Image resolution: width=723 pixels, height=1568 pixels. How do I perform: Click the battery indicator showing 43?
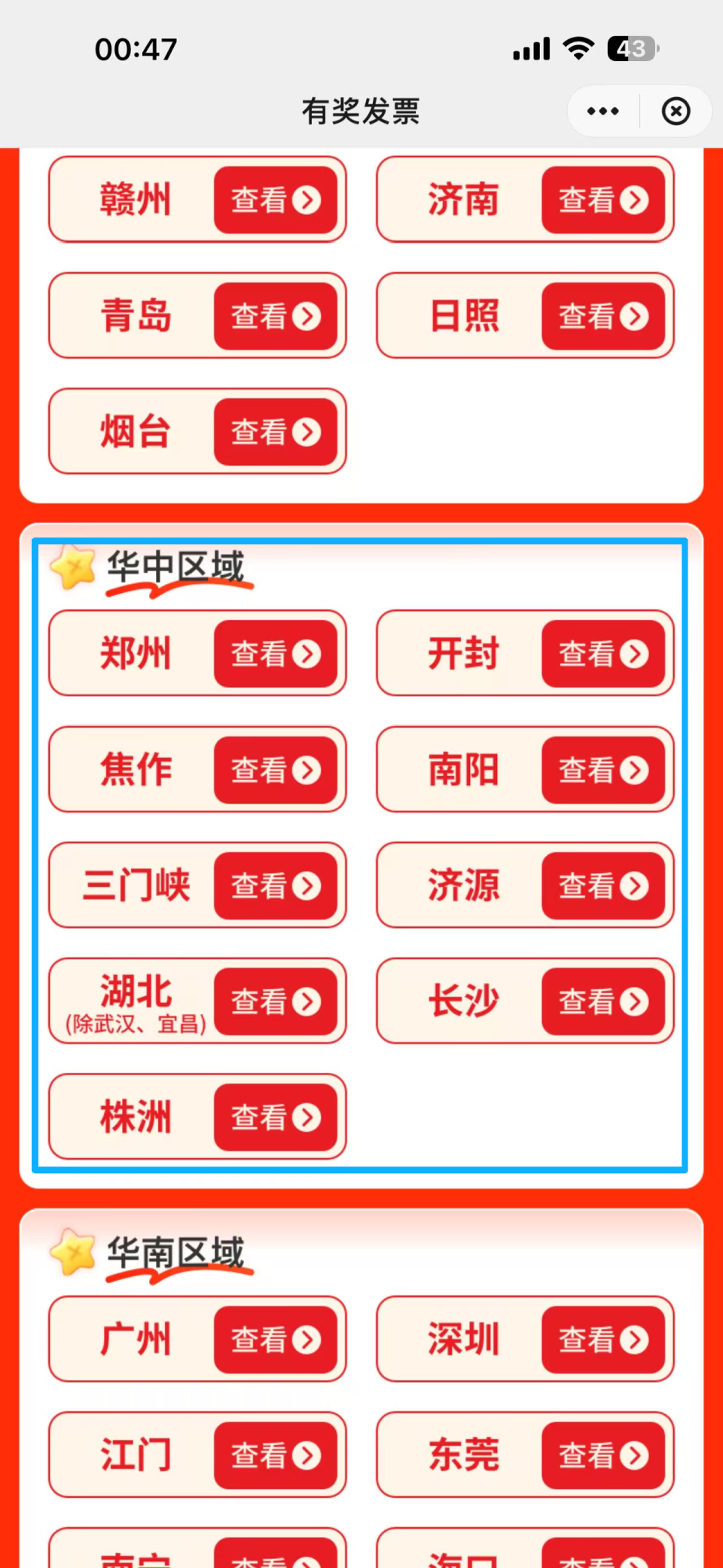[x=631, y=47]
